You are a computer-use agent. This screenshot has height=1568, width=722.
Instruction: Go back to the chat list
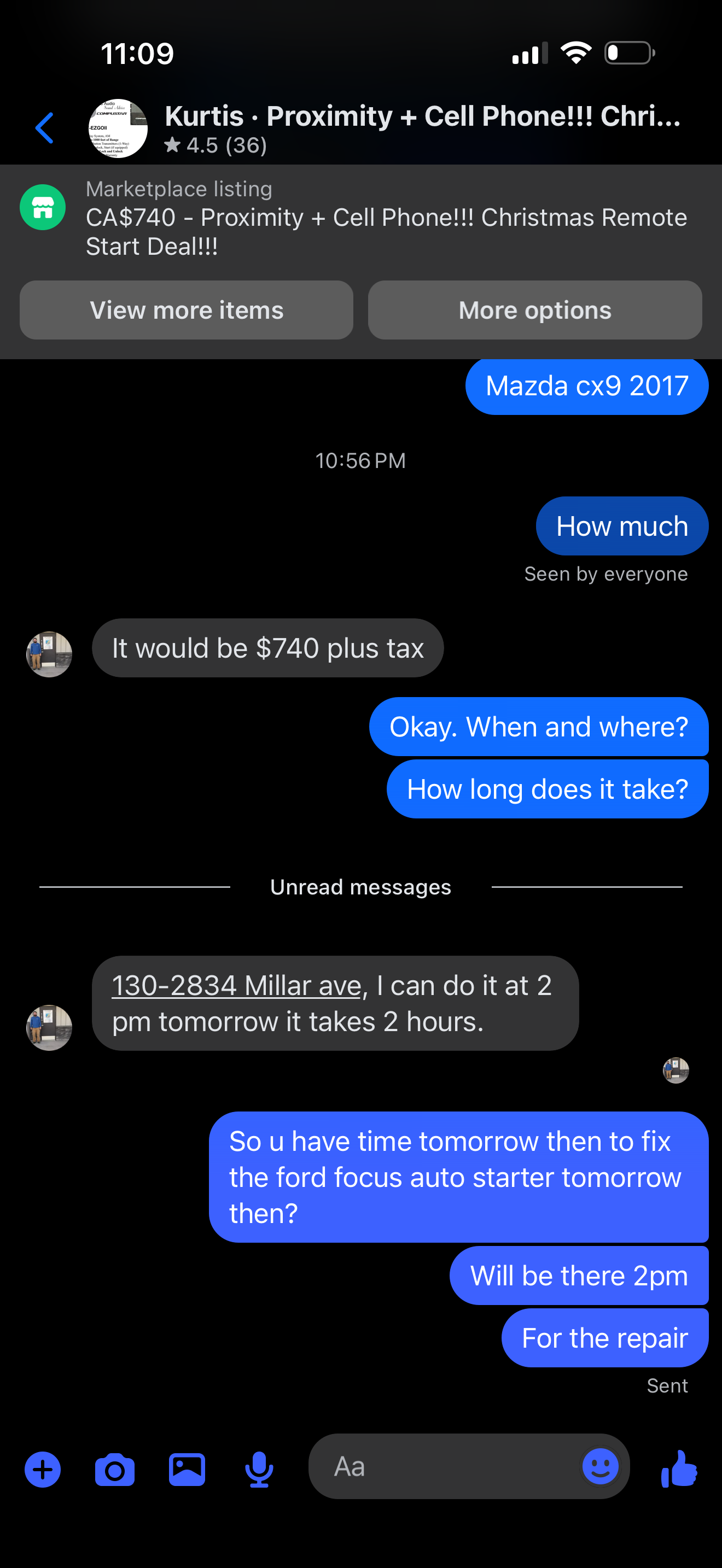(44, 128)
